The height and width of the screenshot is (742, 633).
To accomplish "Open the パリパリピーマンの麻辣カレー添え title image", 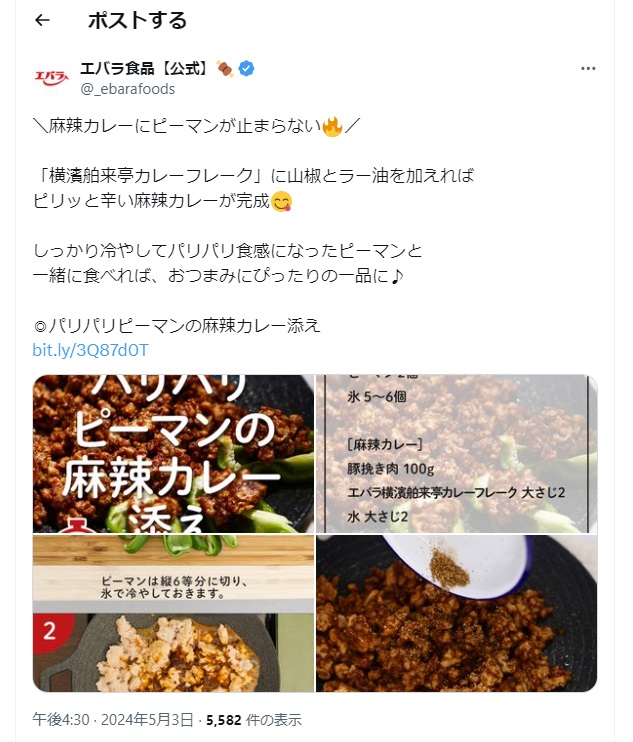I will tap(173, 453).
